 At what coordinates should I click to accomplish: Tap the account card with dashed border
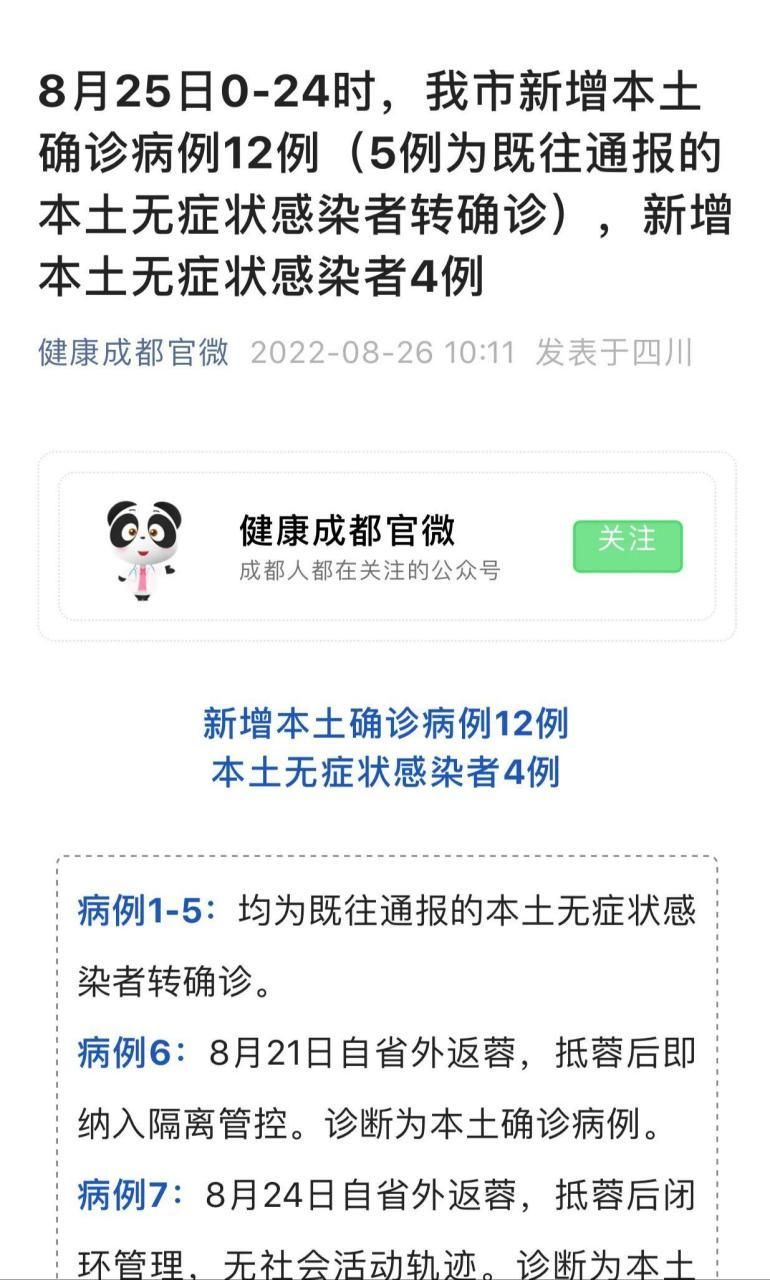[x=385, y=545]
